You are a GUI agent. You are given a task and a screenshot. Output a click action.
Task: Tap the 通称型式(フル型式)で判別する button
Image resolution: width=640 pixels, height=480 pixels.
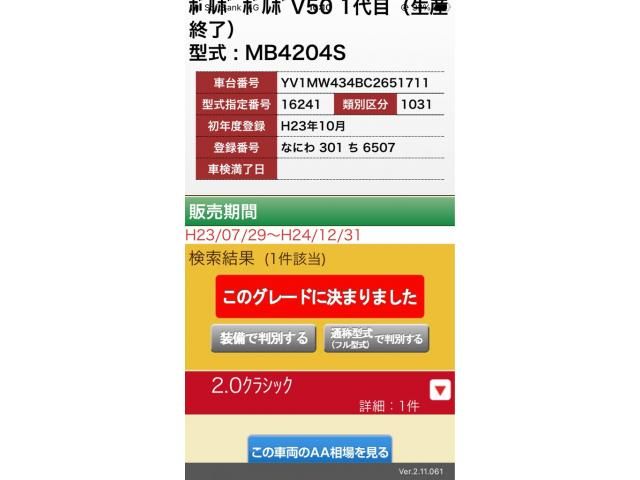click(376, 338)
